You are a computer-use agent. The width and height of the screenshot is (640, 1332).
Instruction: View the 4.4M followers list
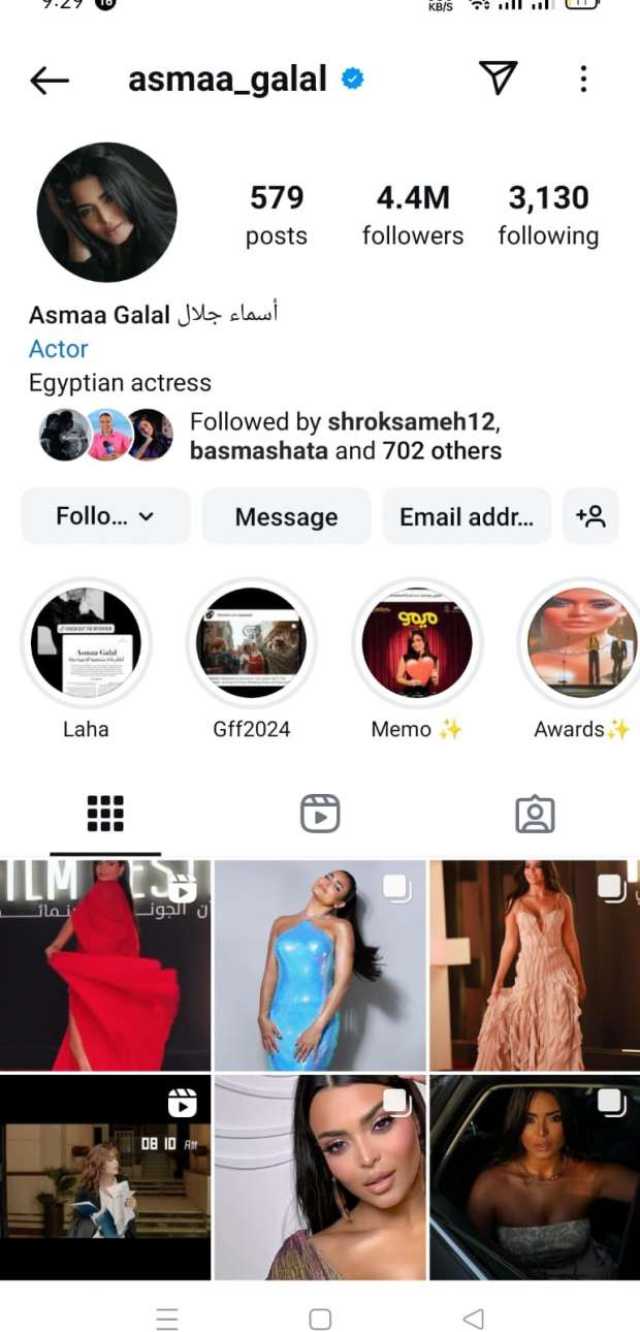[x=412, y=215]
